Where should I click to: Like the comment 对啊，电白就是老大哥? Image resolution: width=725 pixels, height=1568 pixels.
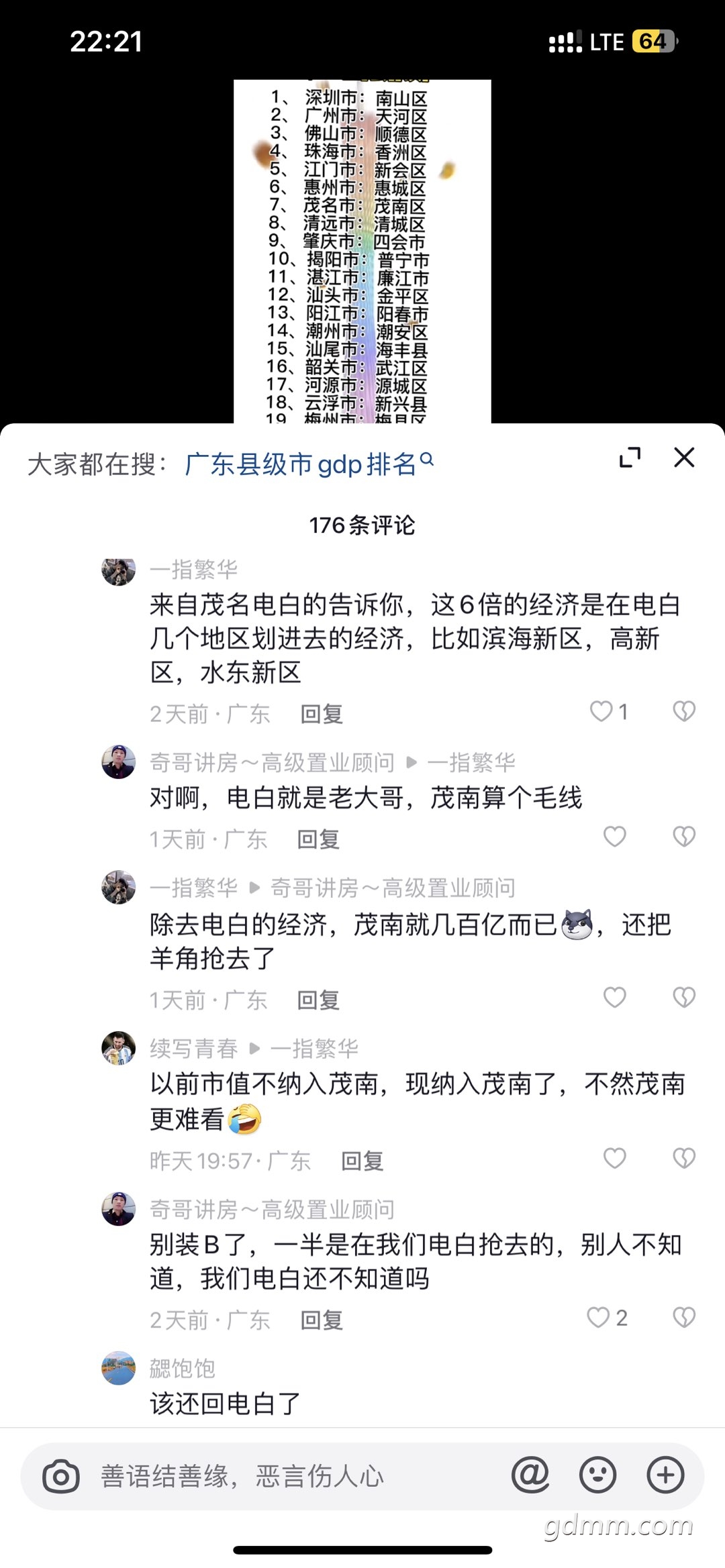click(614, 837)
